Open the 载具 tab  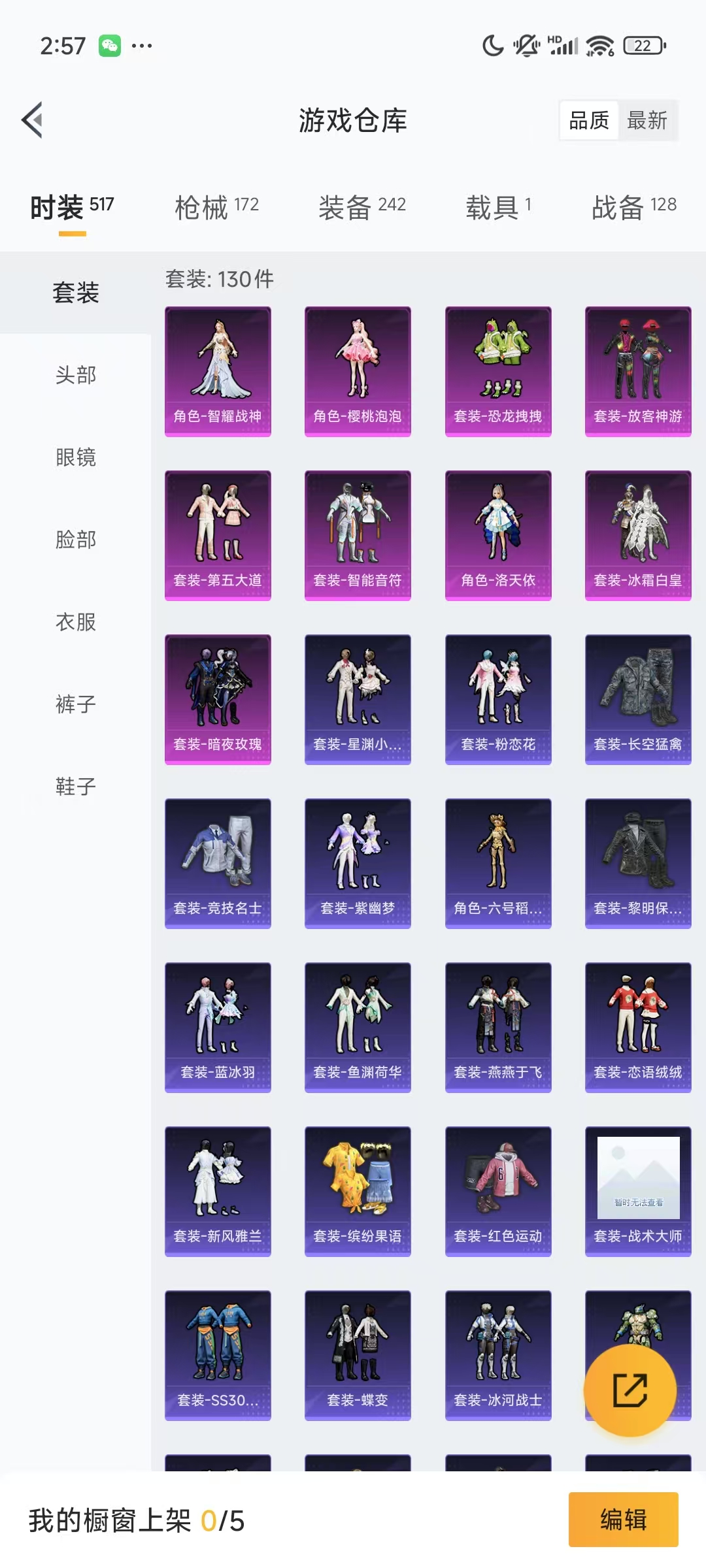(498, 208)
